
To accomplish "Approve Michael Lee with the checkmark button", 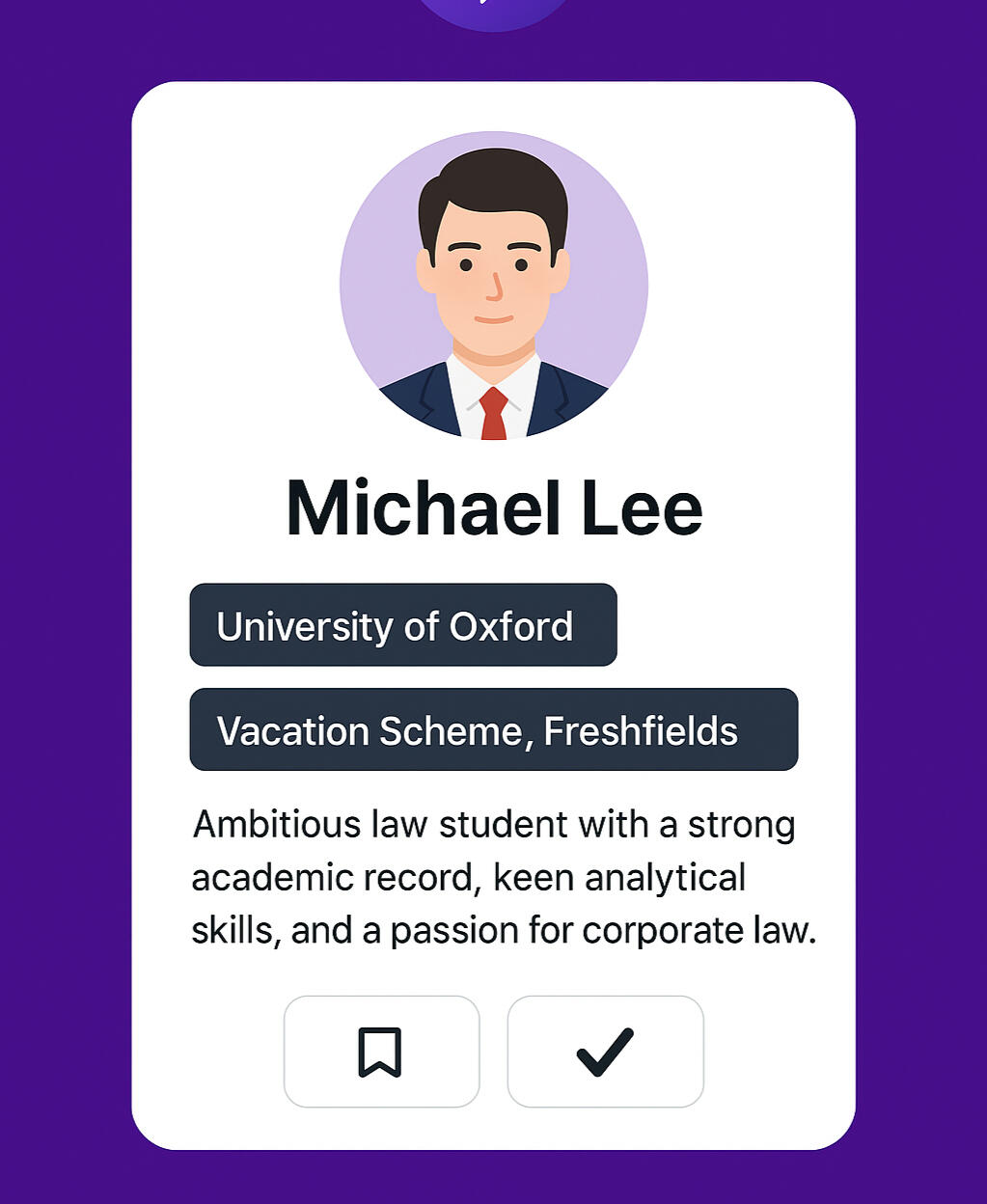I will click(605, 1052).
